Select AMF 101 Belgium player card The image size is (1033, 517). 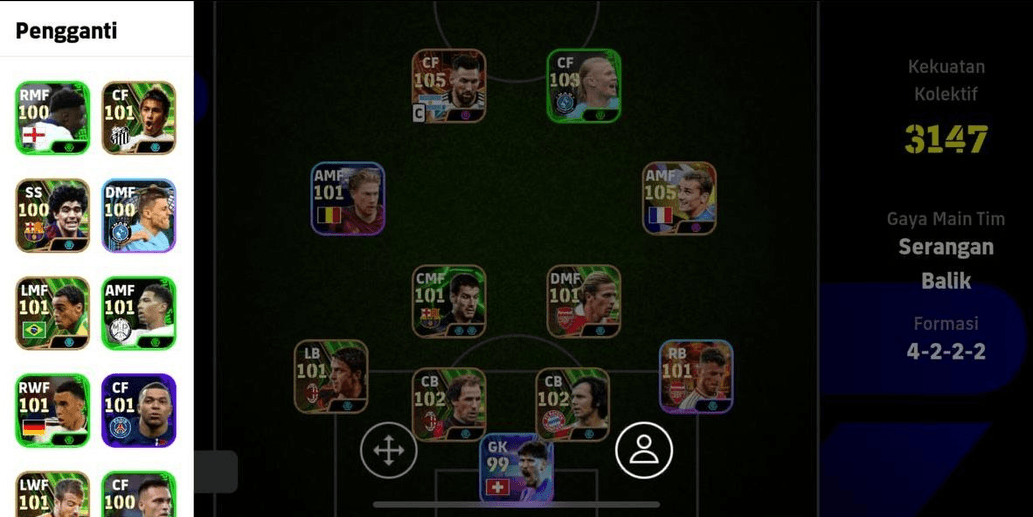[x=348, y=198]
